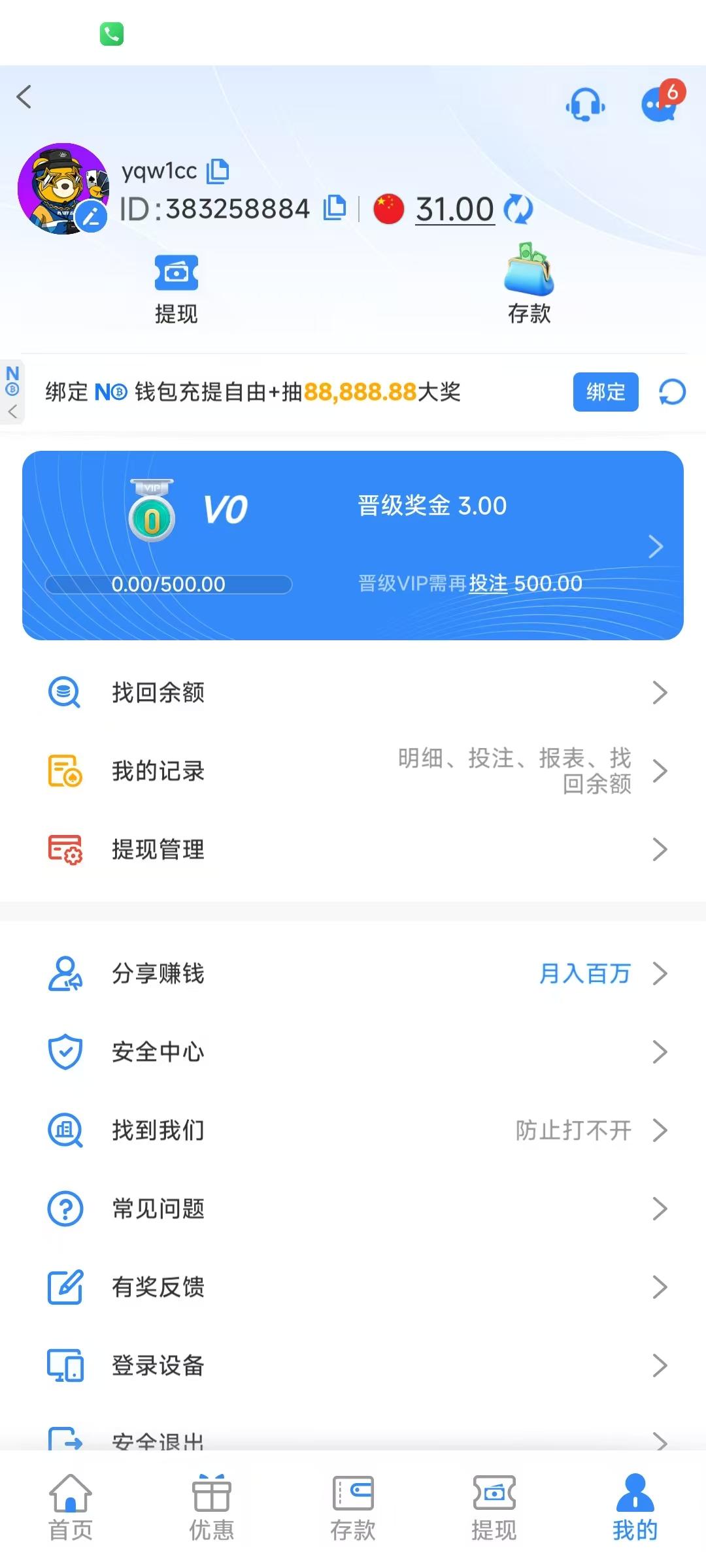
Task: Expand the 找回余额 row chevron
Action: 659,694
